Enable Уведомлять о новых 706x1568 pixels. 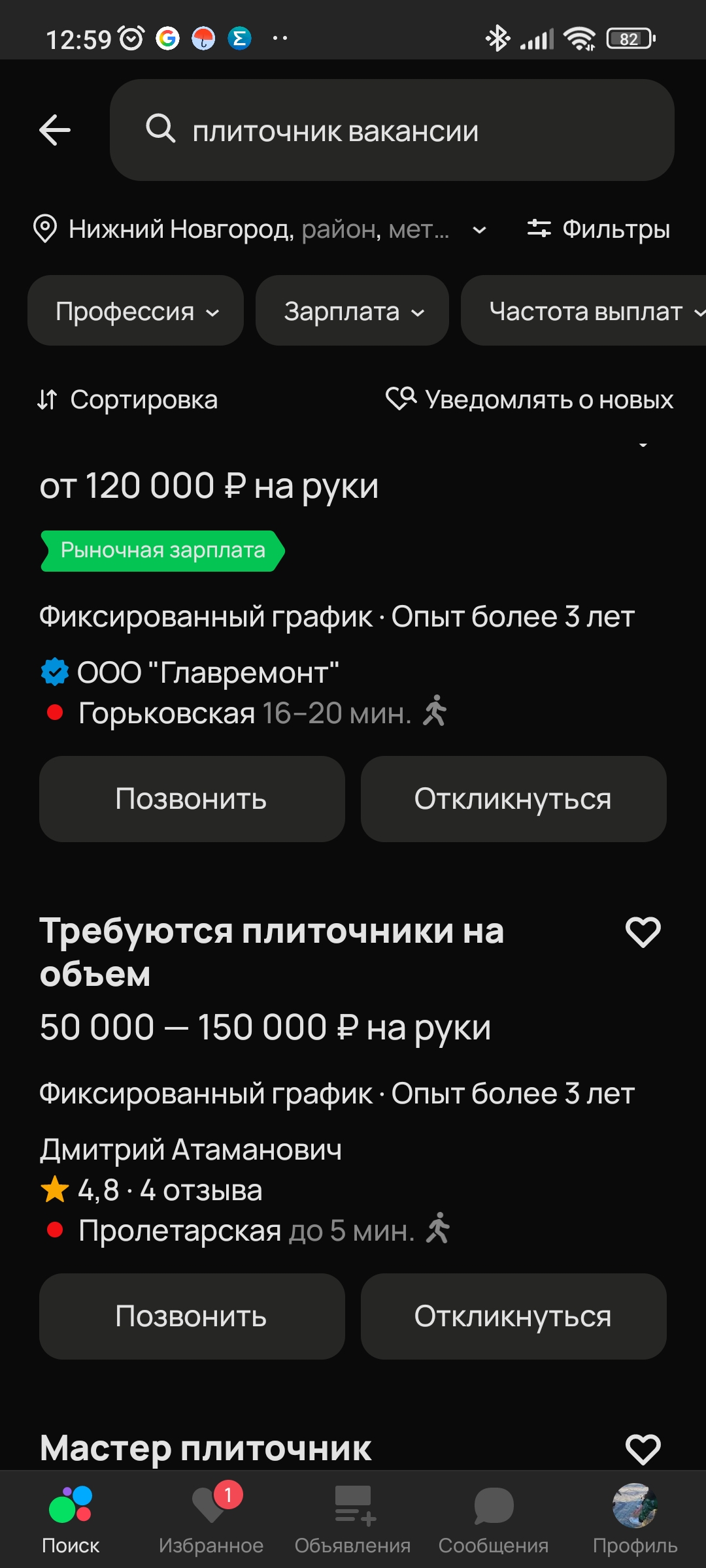click(x=529, y=400)
